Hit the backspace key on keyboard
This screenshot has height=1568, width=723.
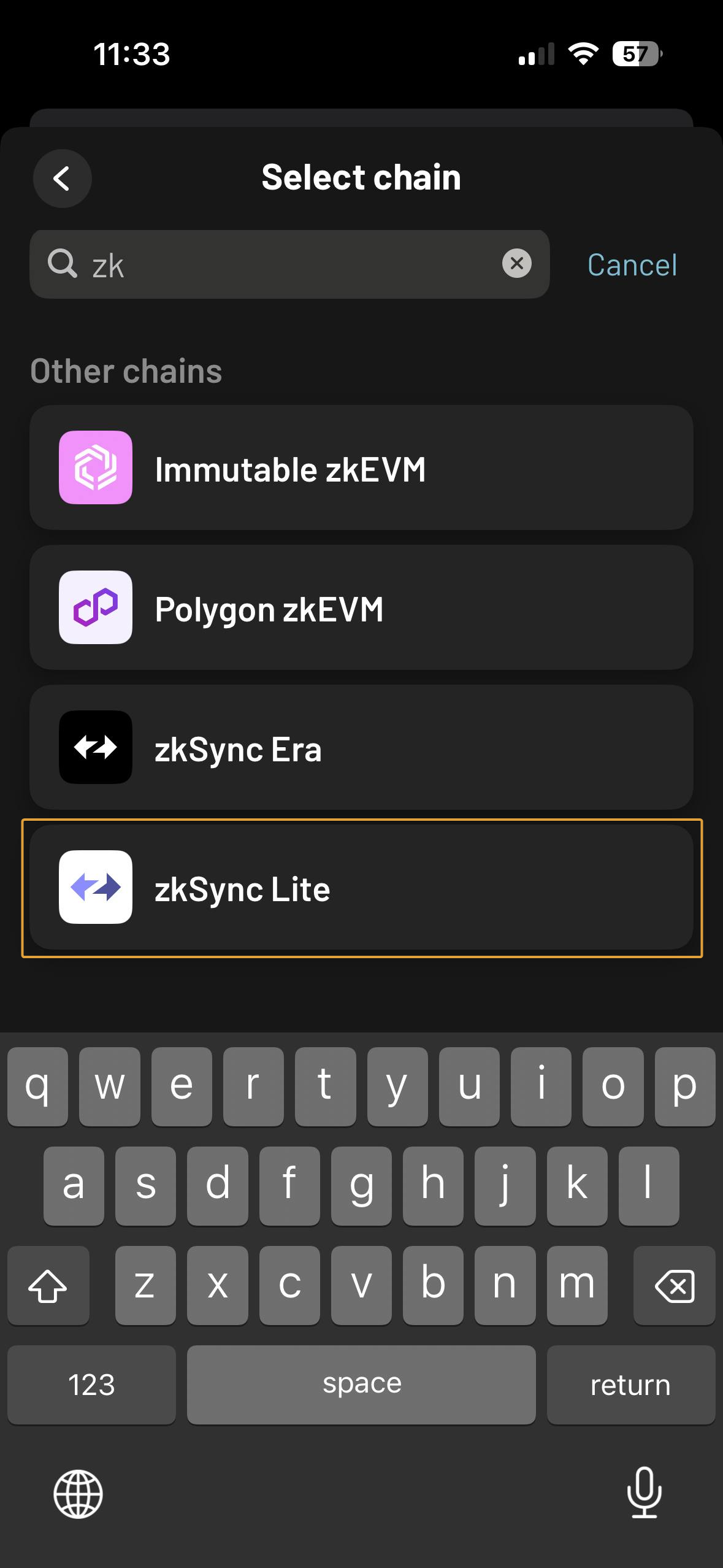pyautogui.click(x=674, y=1285)
